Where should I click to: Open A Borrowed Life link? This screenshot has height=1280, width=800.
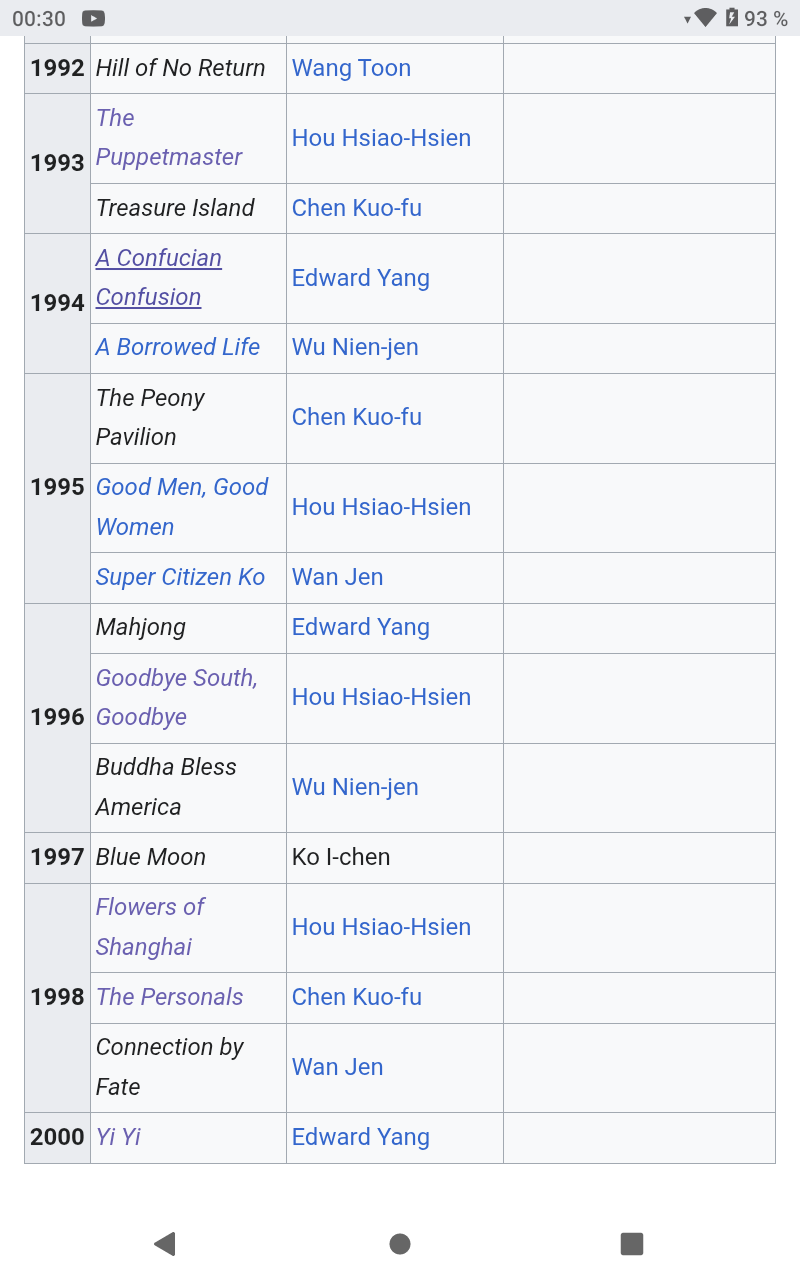177,347
